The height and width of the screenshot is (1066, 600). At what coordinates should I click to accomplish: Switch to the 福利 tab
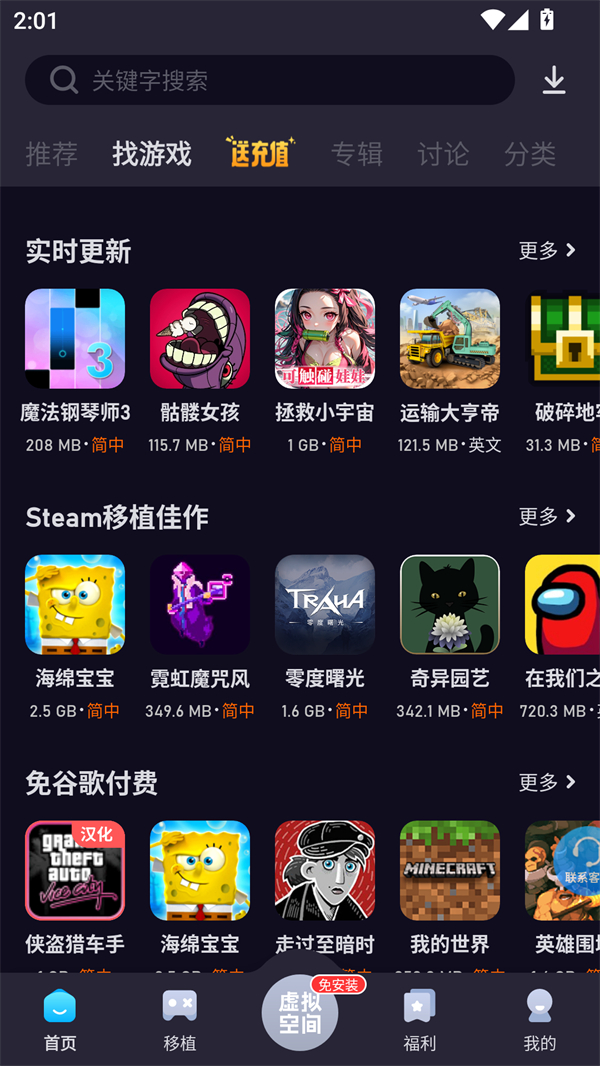point(420,1018)
